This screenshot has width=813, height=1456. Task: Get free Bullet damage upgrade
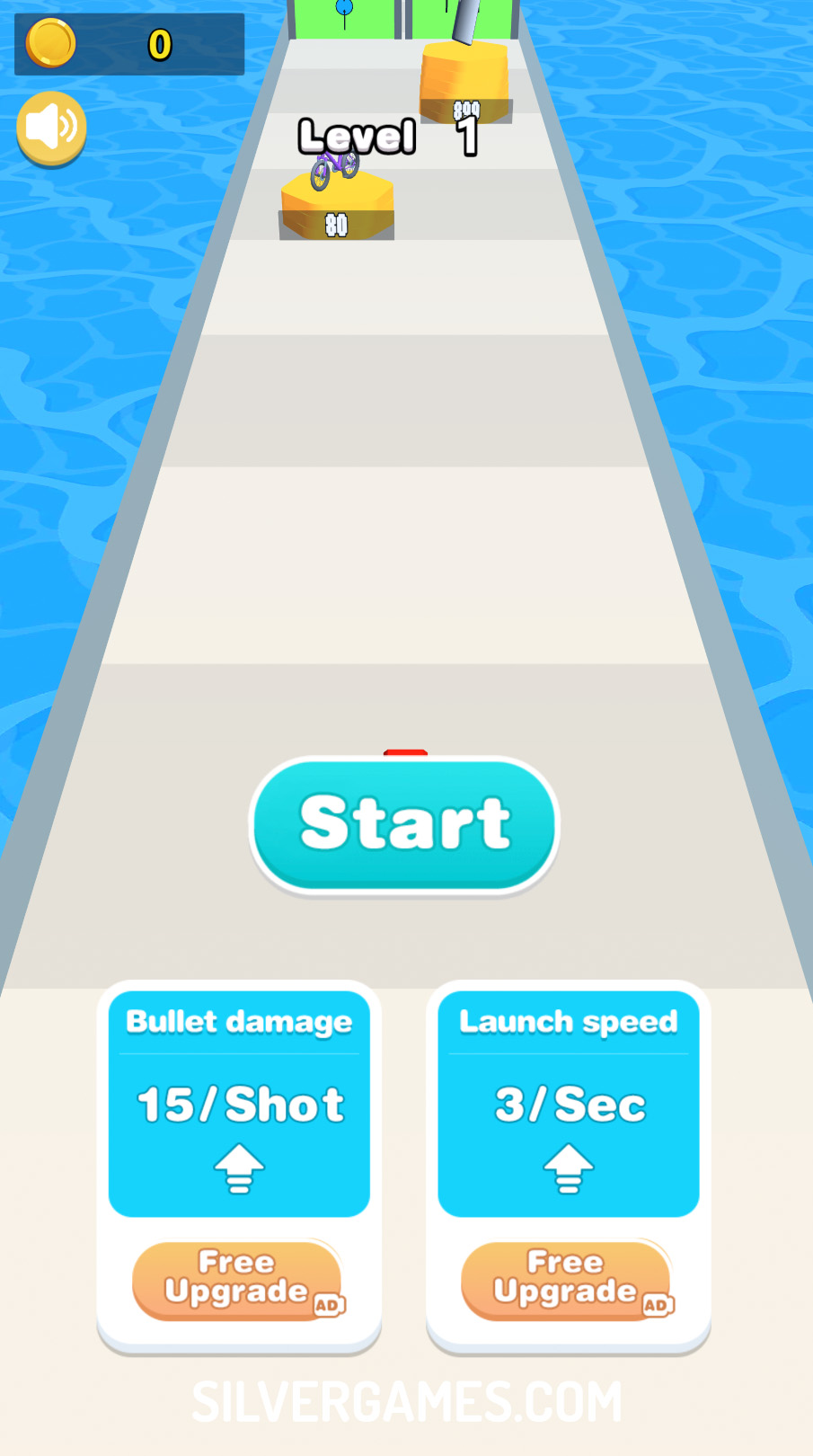point(238,1279)
